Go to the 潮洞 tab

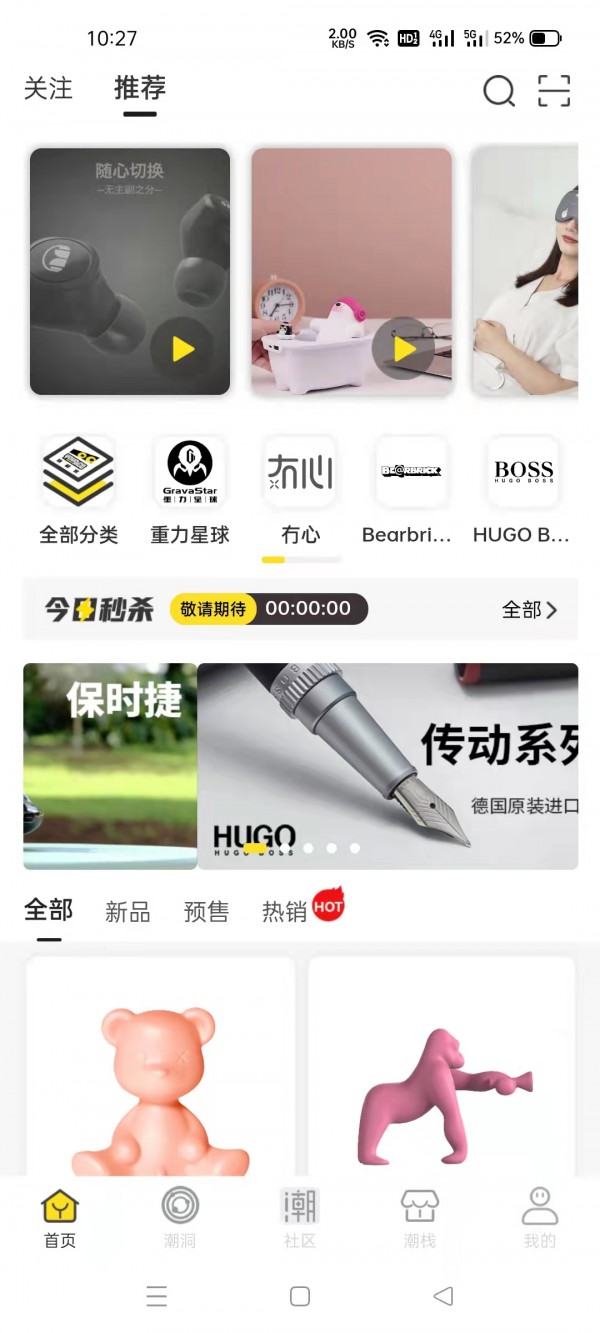[180, 1218]
